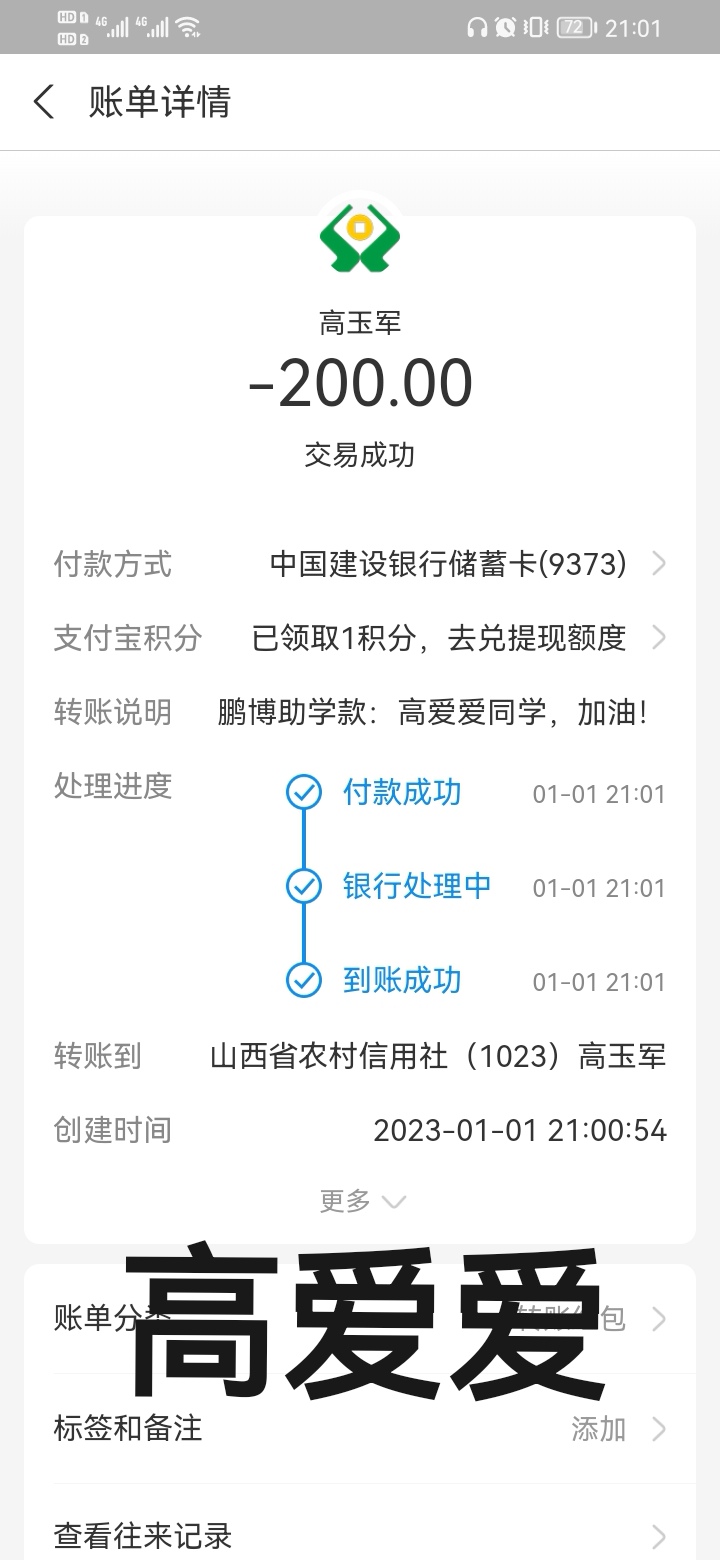Expand the 账单分类 category row

(x=659, y=1318)
